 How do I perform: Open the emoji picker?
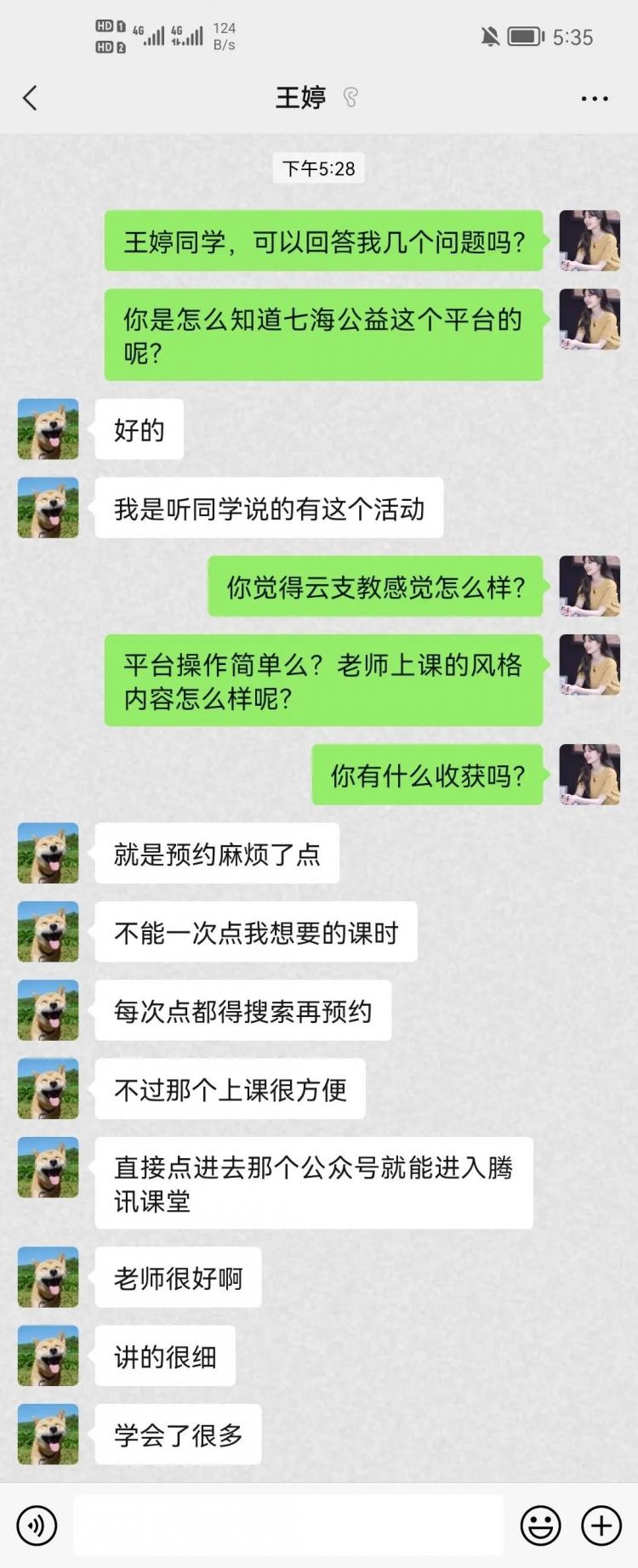click(x=540, y=1525)
